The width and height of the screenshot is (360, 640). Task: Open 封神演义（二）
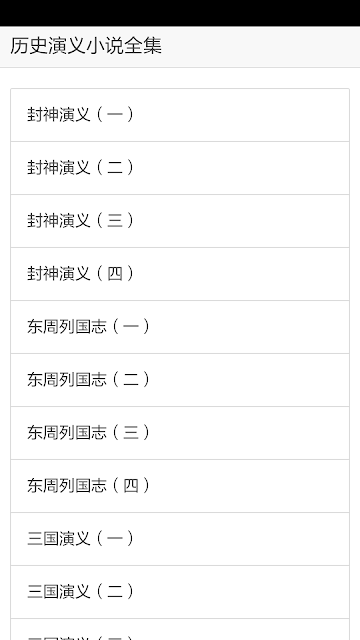pyautogui.click(x=180, y=168)
